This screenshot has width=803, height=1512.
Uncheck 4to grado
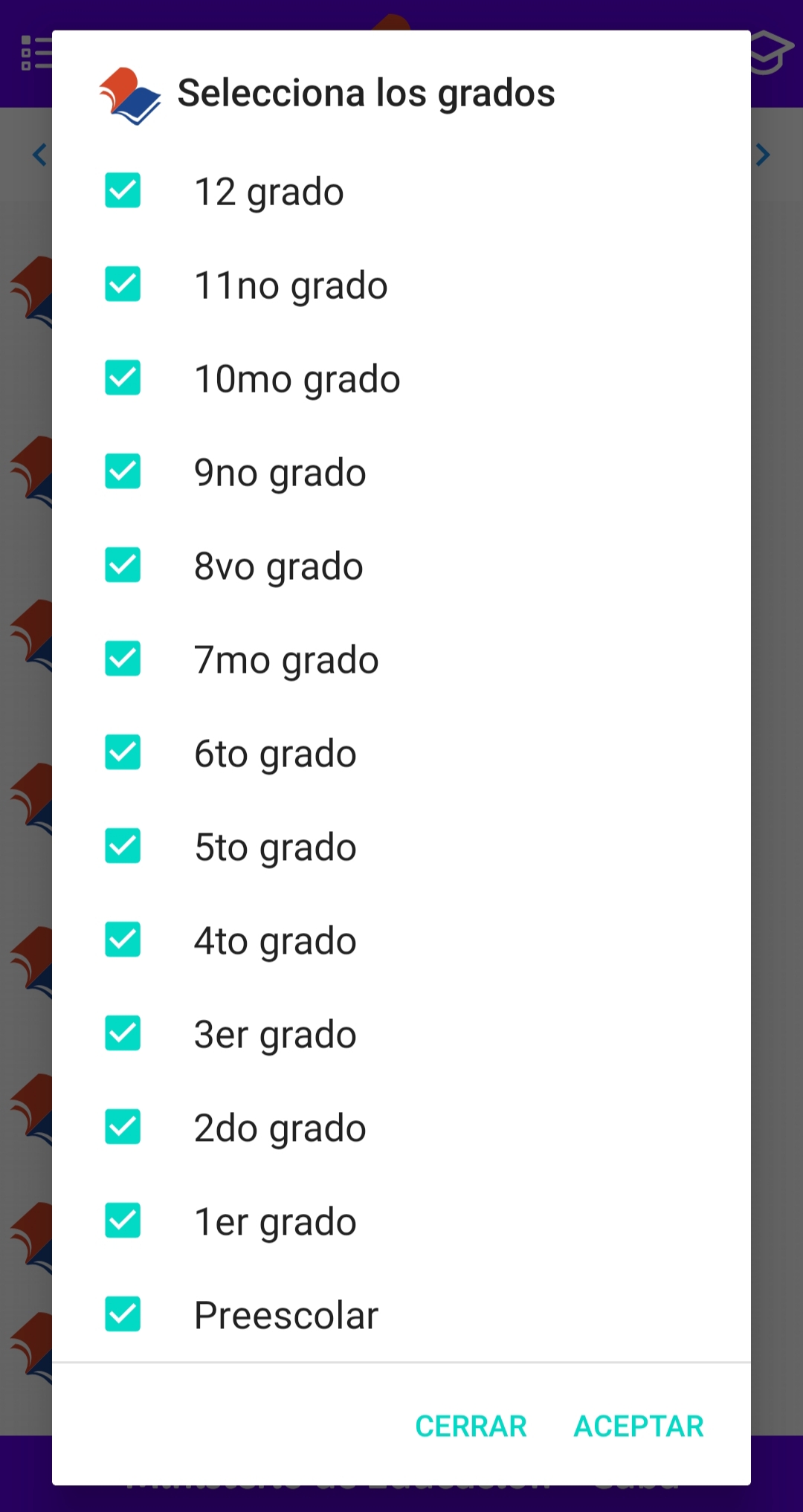(123, 940)
